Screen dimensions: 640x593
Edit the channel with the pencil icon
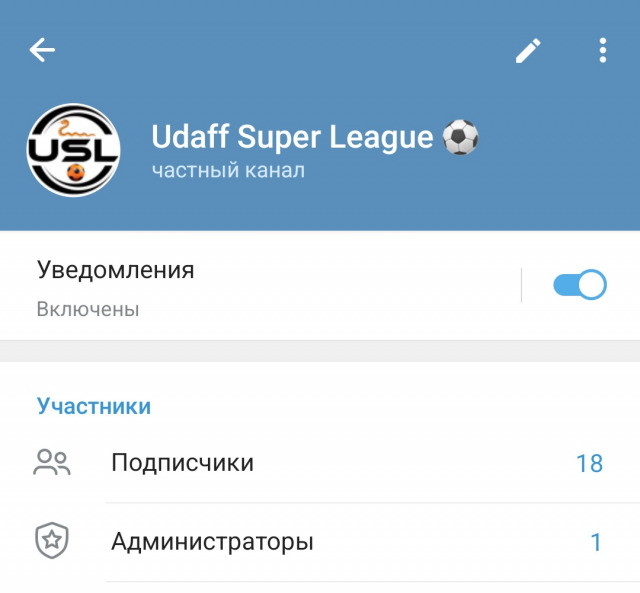tap(528, 50)
